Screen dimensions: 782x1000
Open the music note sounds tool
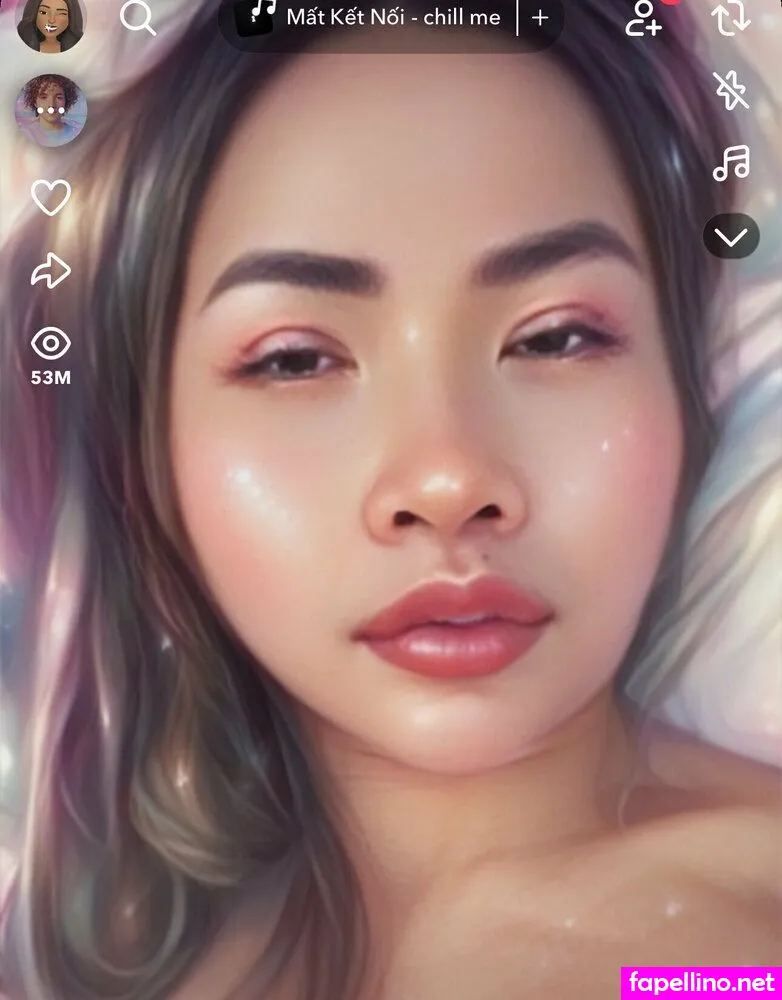[731, 163]
